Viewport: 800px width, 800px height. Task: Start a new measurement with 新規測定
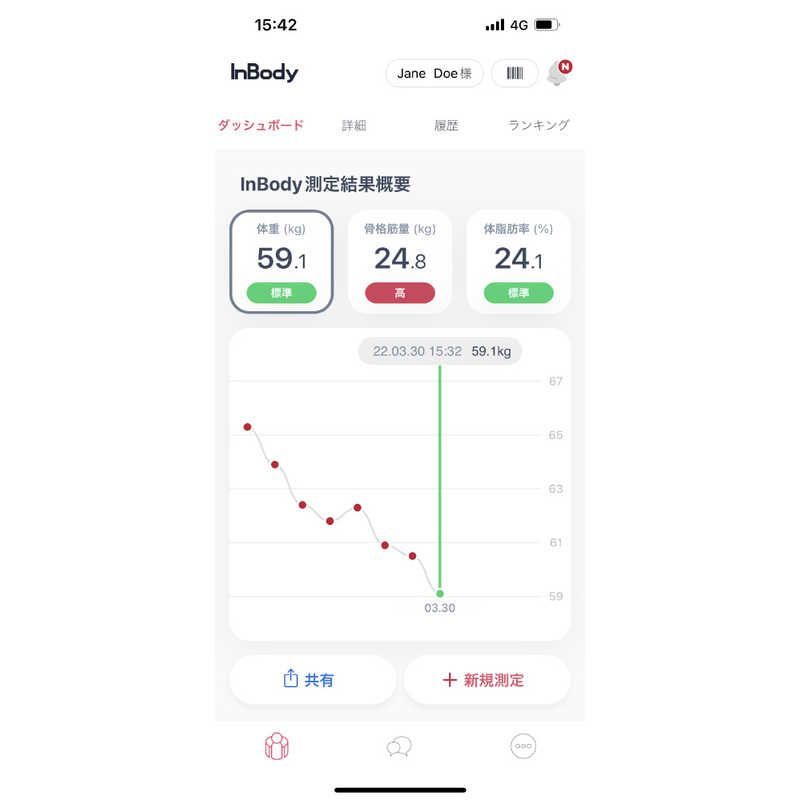487,680
